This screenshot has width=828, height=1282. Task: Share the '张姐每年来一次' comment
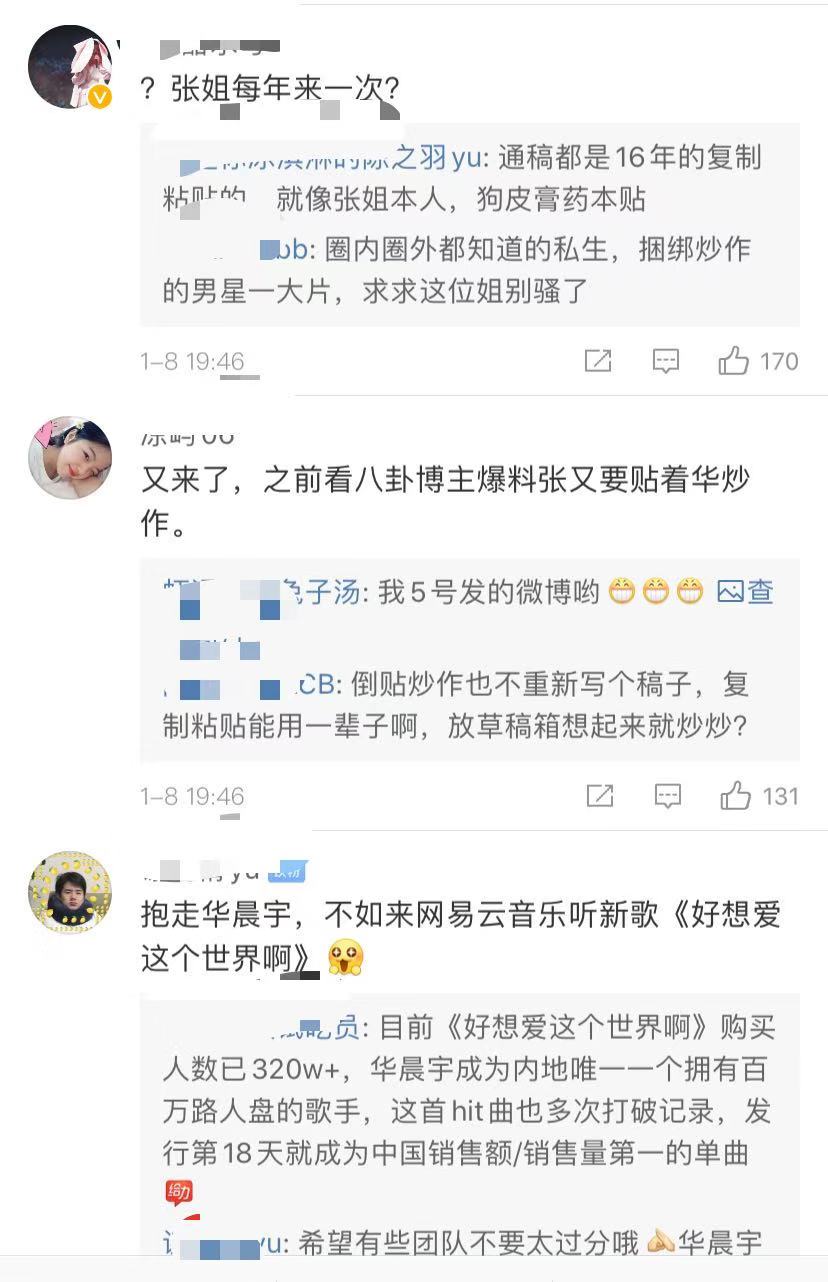point(598,361)
